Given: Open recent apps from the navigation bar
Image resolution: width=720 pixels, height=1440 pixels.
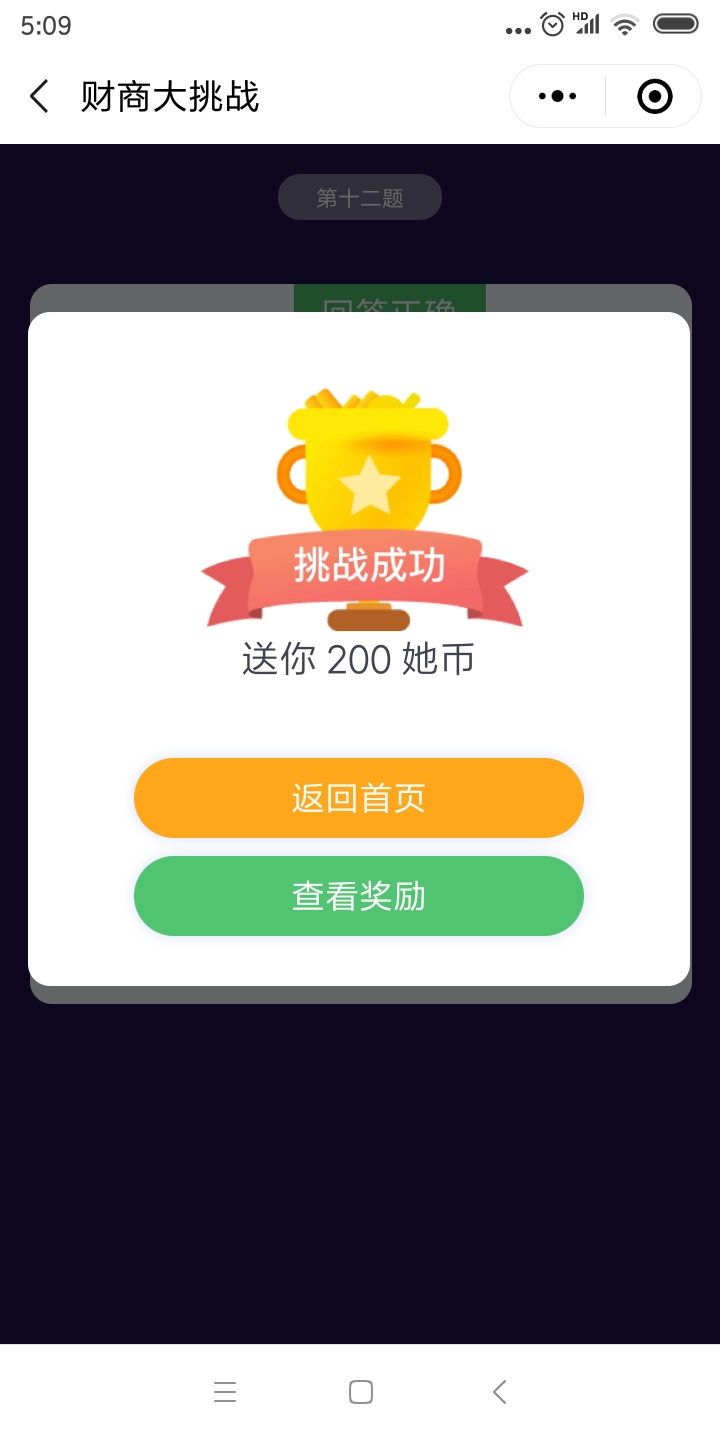Looking at the screenshot, I should click(x=225, y=1392).
